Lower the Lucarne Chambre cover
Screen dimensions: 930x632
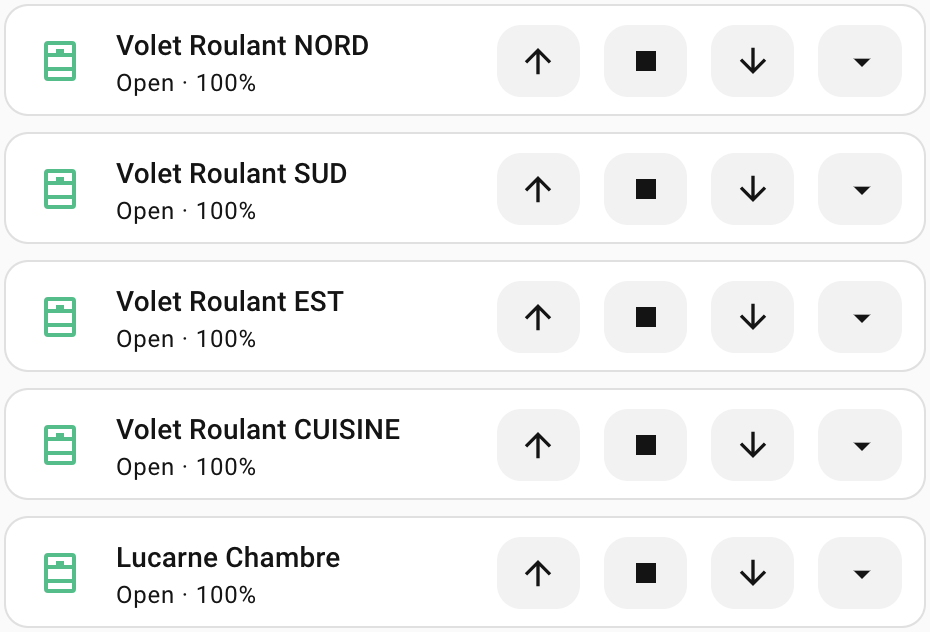tap(752, 573)
